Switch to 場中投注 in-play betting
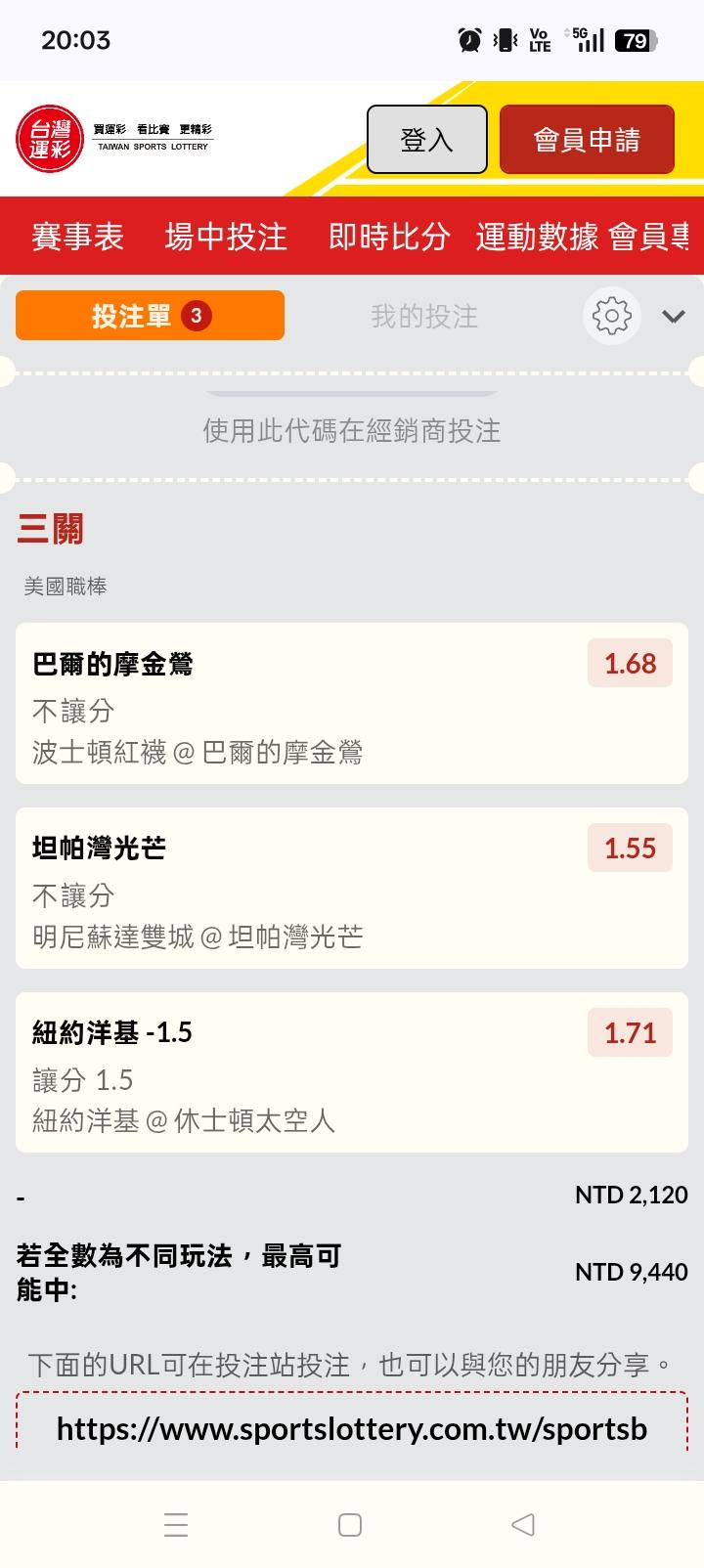The image size is (704, 1568). (x=226, y=237)
